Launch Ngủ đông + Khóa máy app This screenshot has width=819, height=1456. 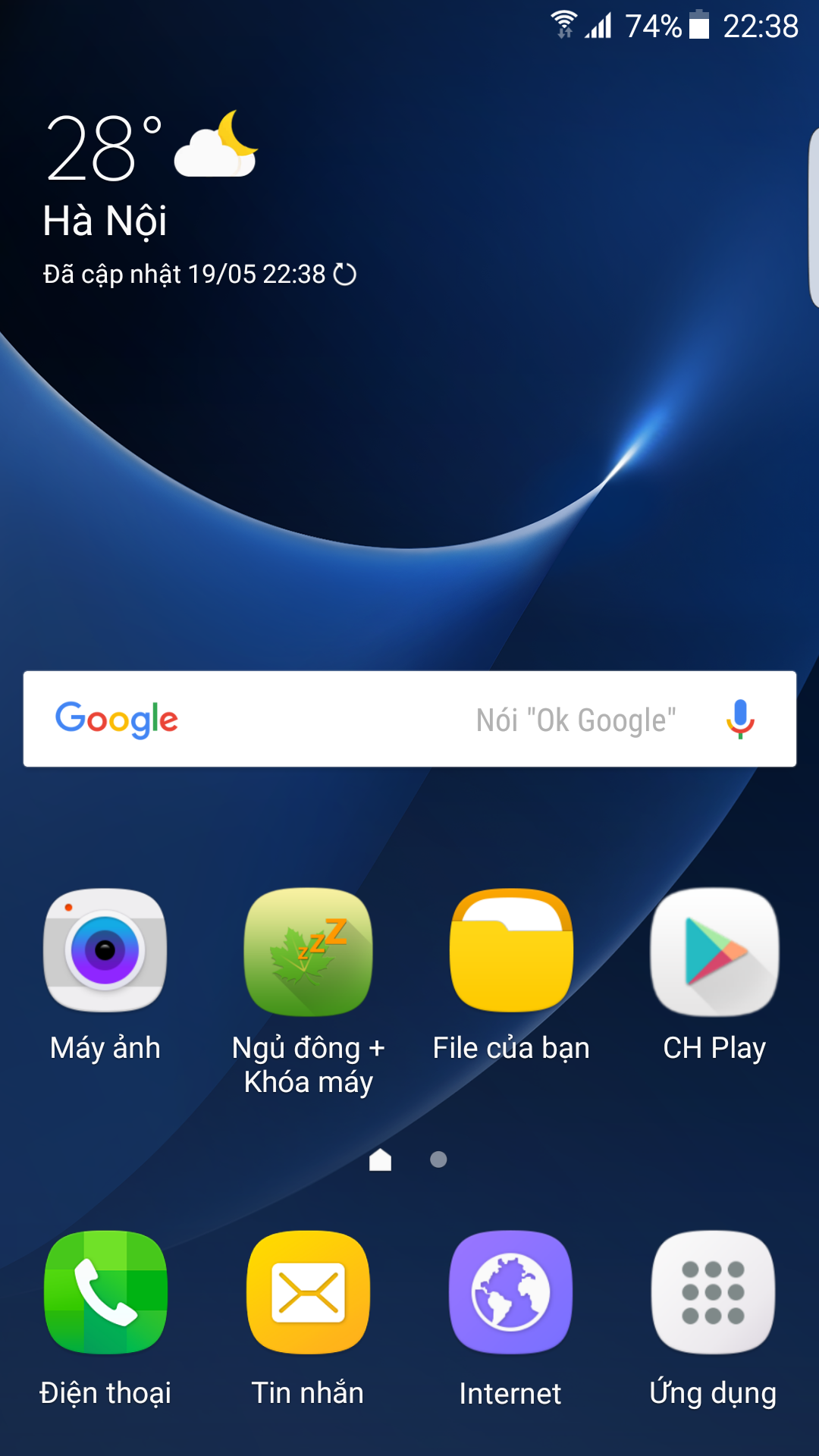[308, 952]
